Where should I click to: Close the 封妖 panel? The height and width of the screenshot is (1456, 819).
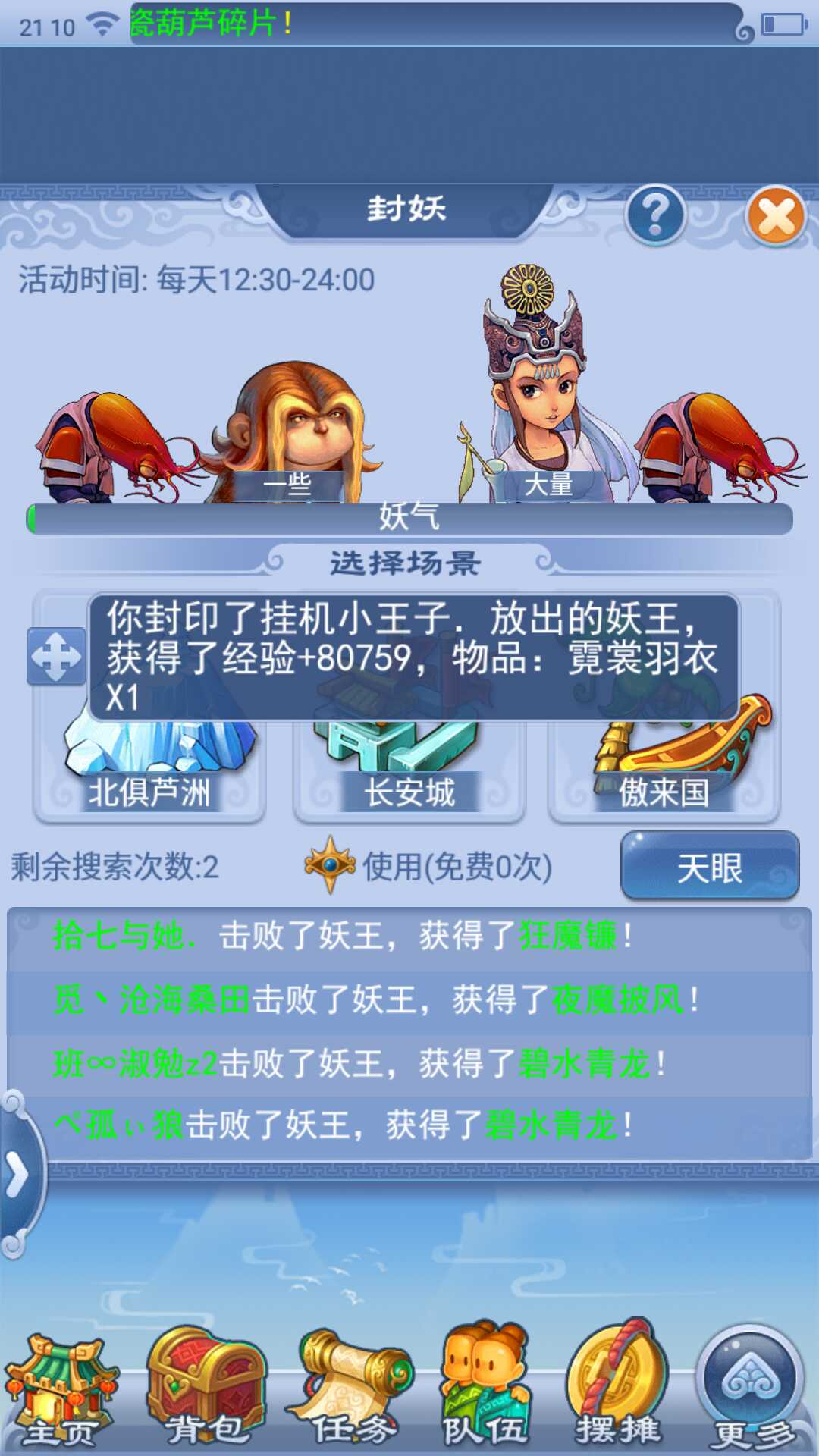click(776, 218)
